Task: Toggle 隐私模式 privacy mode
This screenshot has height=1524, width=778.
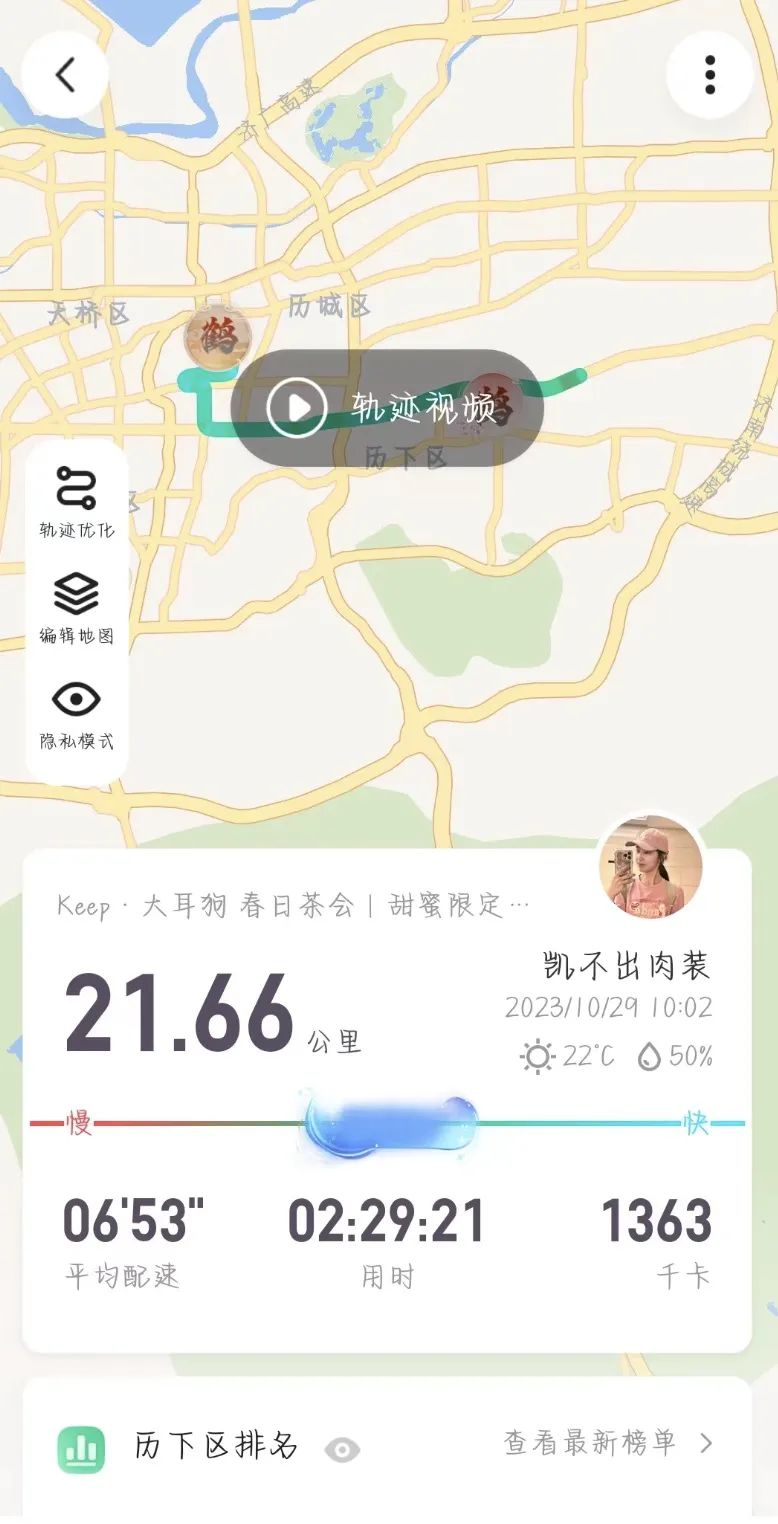Action: point(77,713)
